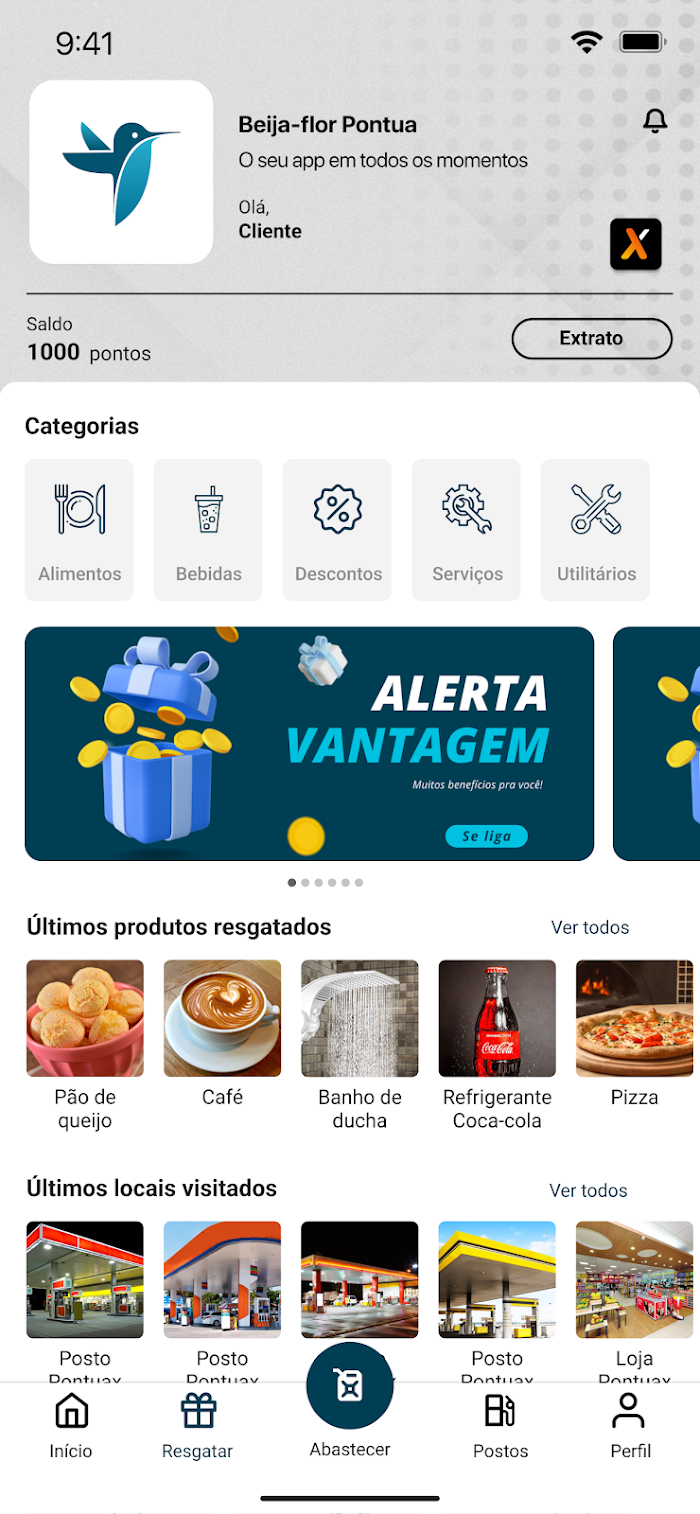Select the Banho de ducha product
Viewport: 700px width, 1514px height.
pyautogui.click(x=360, y=1045)
